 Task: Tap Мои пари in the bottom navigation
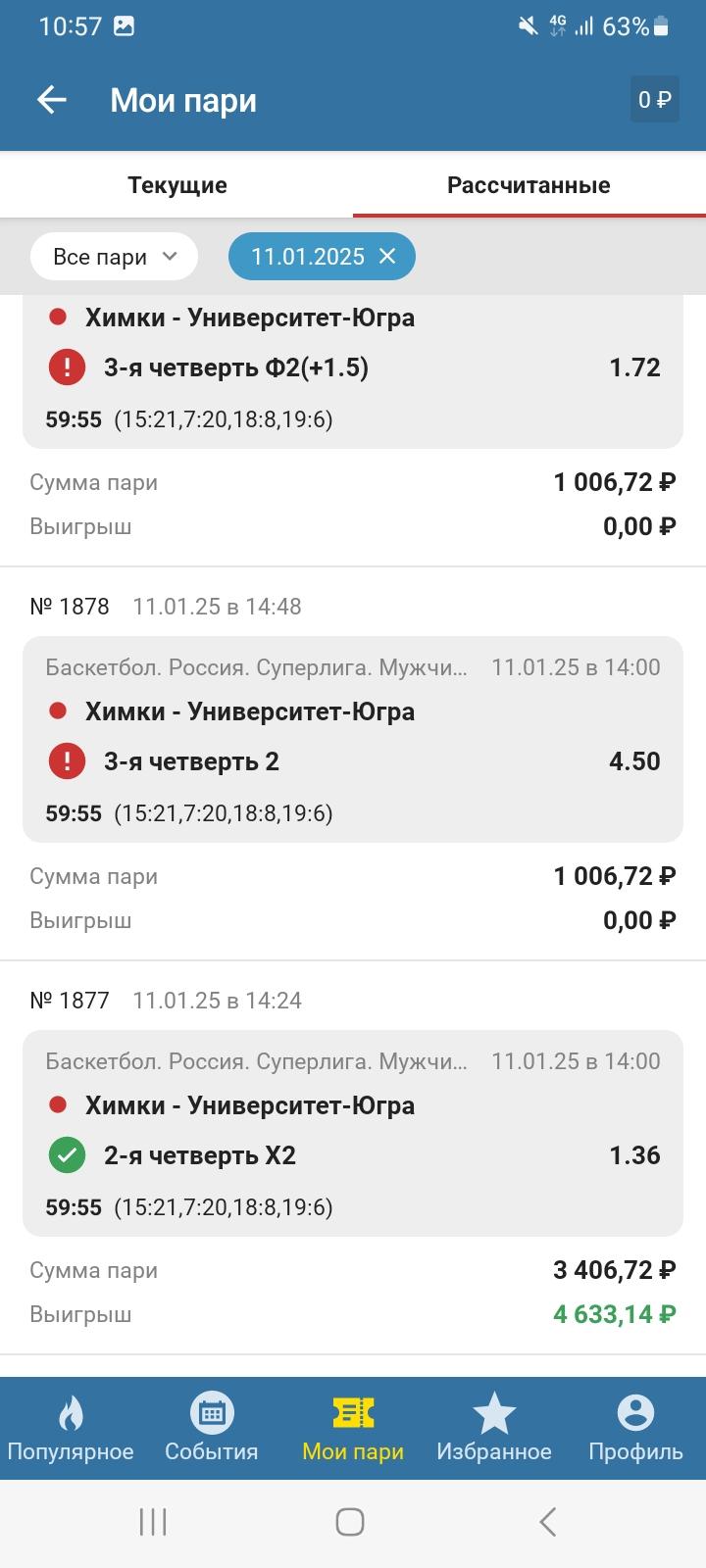[353, 1428]
